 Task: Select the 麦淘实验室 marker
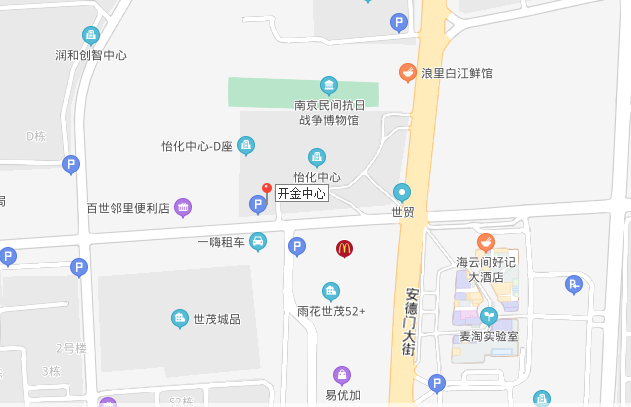pos(489,317)
